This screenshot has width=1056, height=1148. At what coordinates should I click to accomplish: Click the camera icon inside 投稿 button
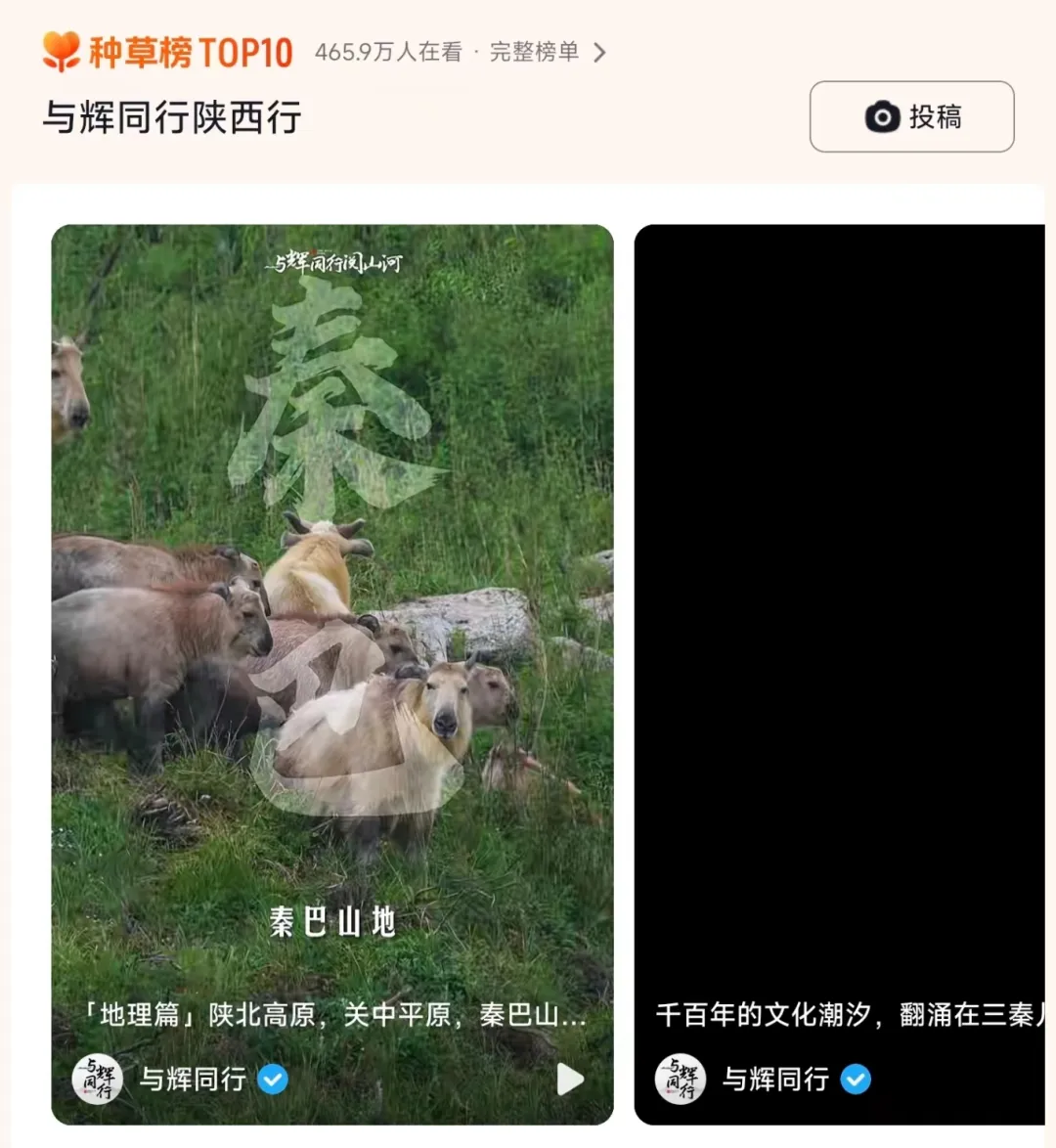[881, 116]
